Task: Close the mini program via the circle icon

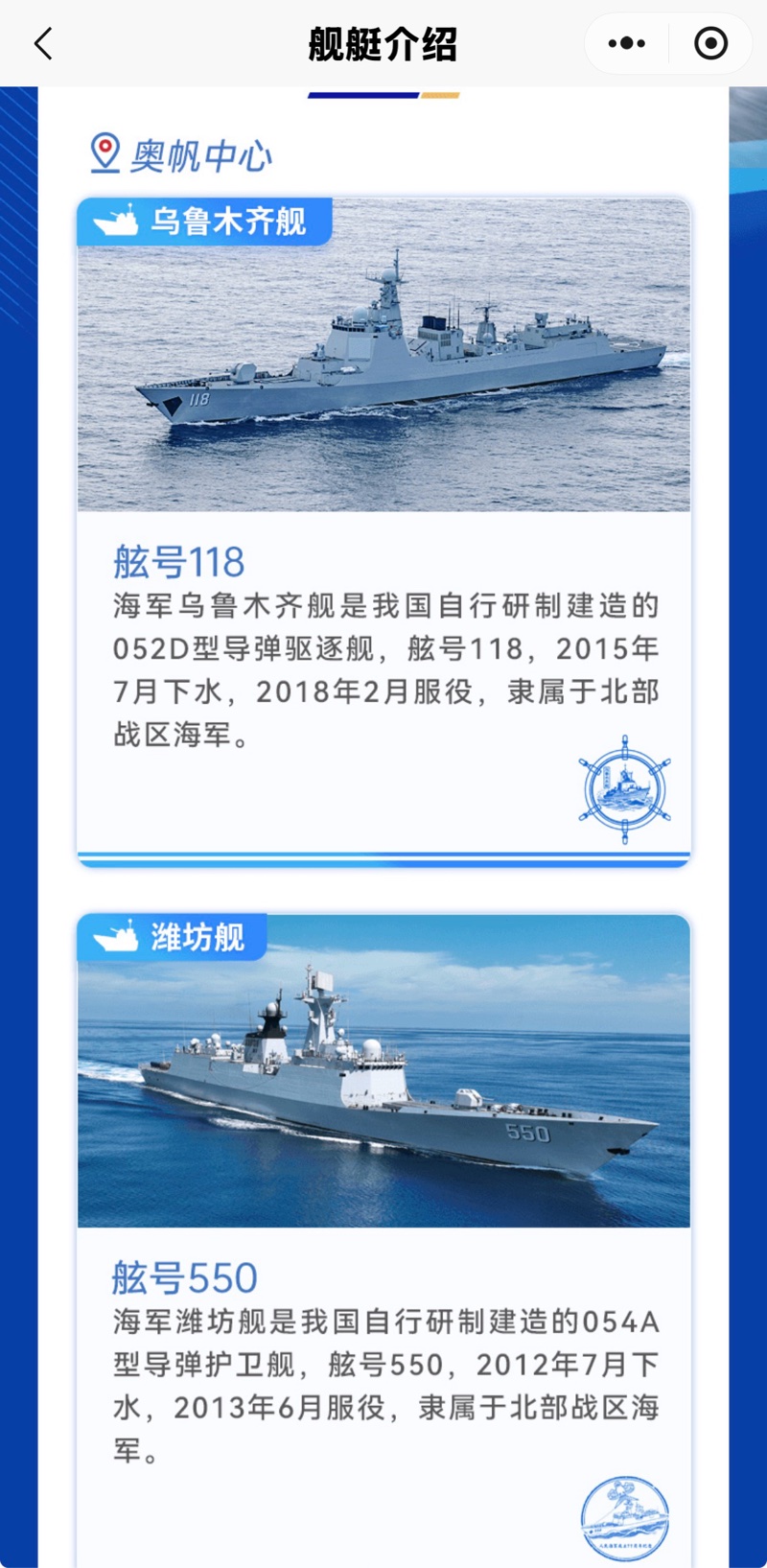Action: click(710, 44)
